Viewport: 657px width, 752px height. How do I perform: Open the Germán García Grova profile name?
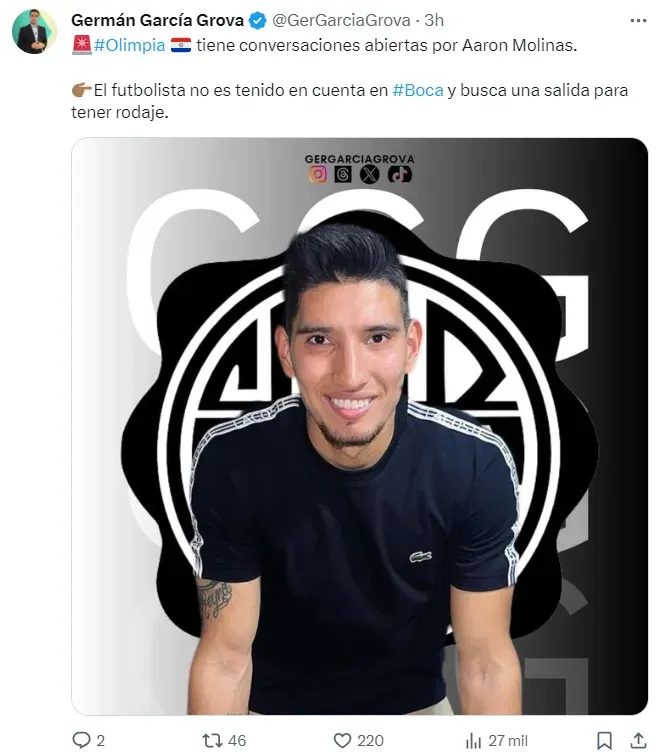157,19
